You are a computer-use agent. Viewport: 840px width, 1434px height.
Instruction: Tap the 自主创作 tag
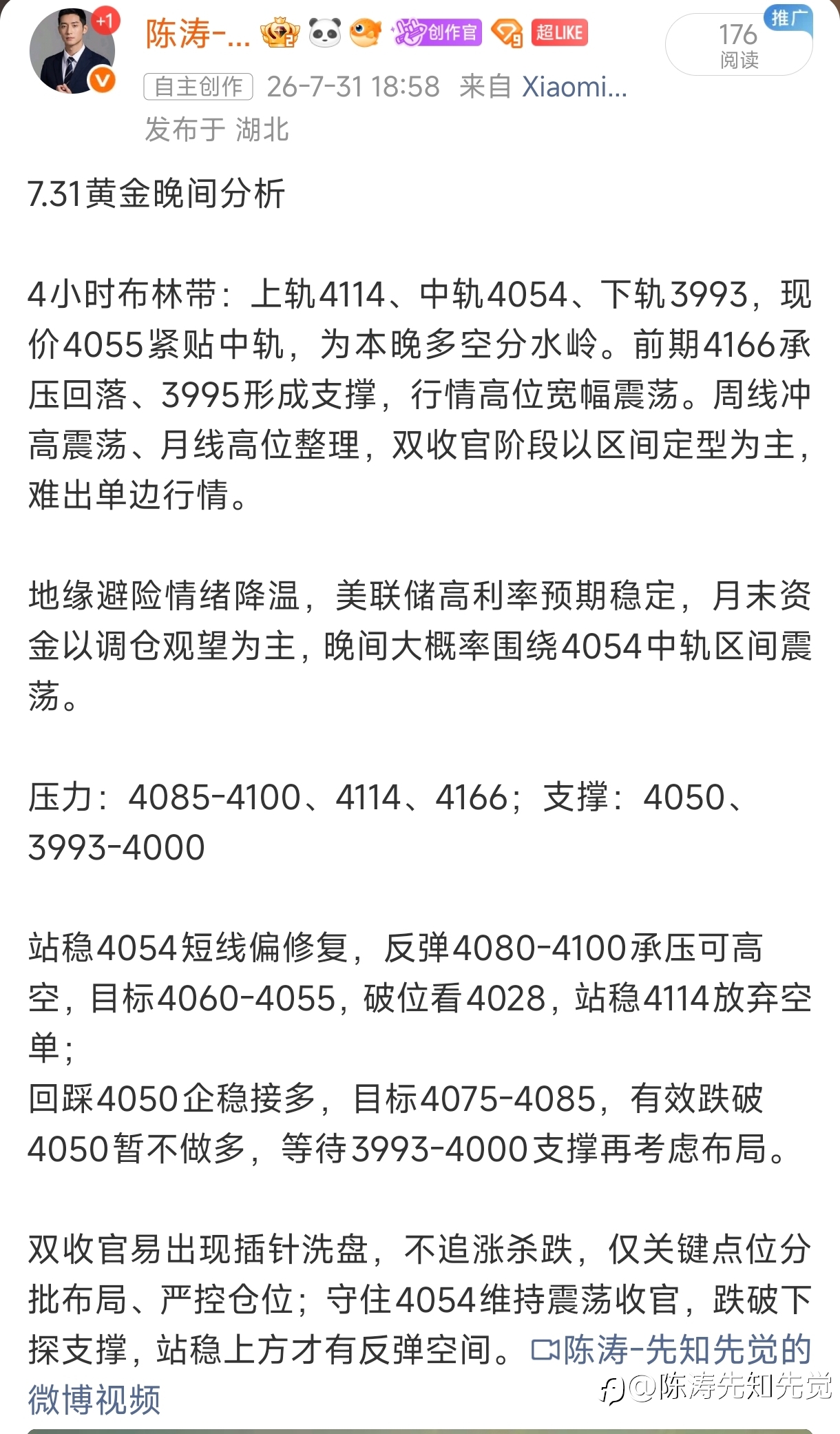198,87
